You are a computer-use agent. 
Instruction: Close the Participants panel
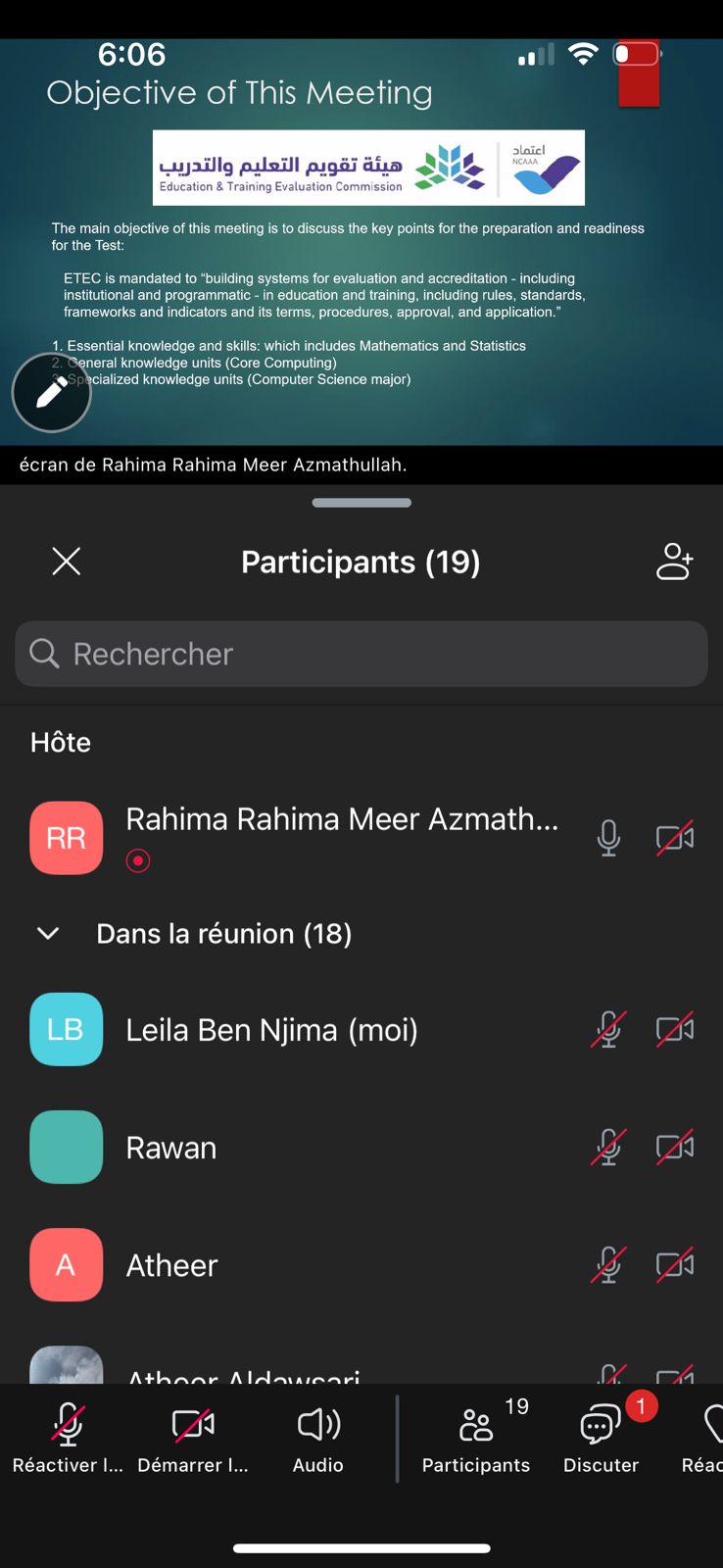pos(67,562)
